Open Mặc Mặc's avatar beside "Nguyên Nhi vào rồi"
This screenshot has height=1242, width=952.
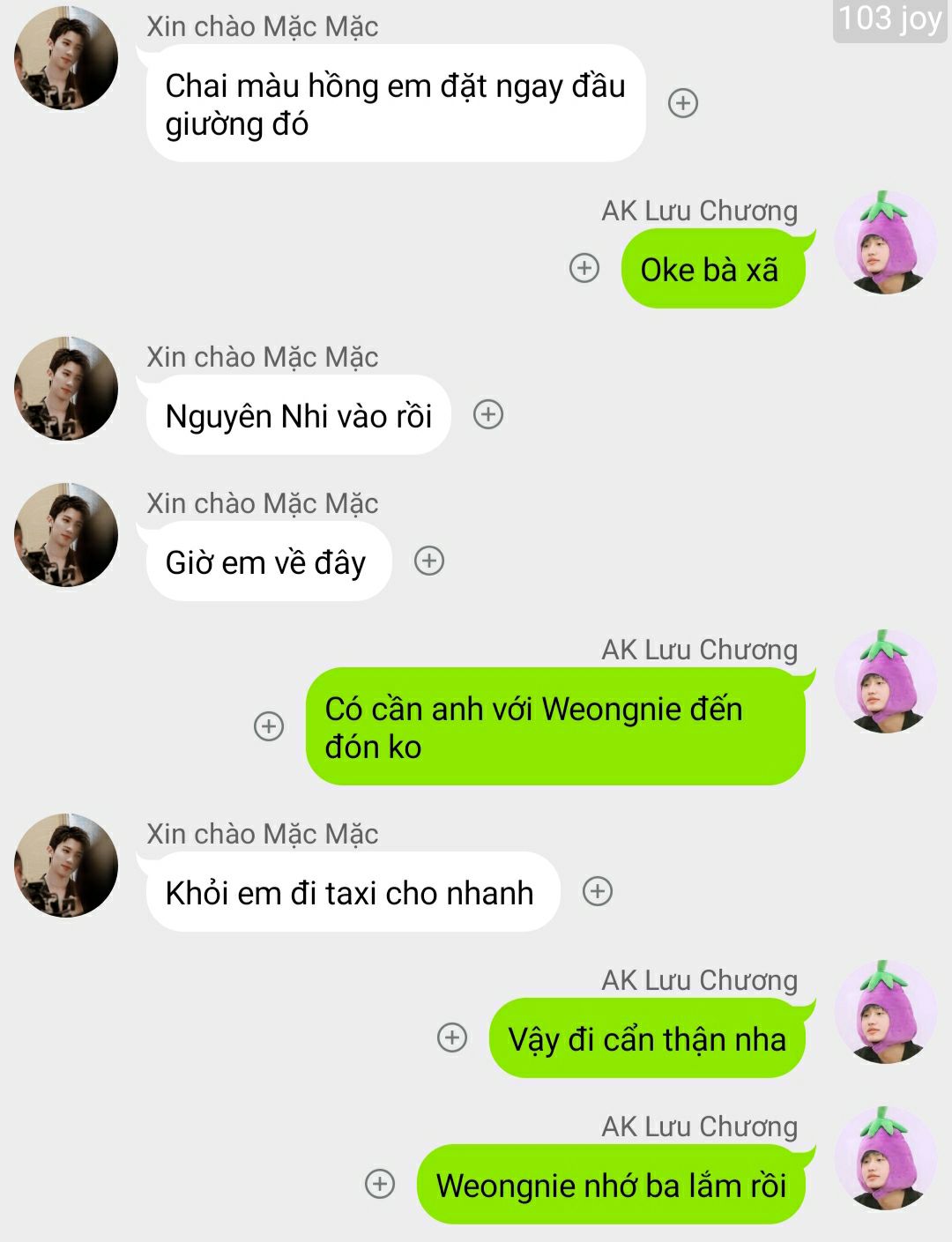(66, 389)
